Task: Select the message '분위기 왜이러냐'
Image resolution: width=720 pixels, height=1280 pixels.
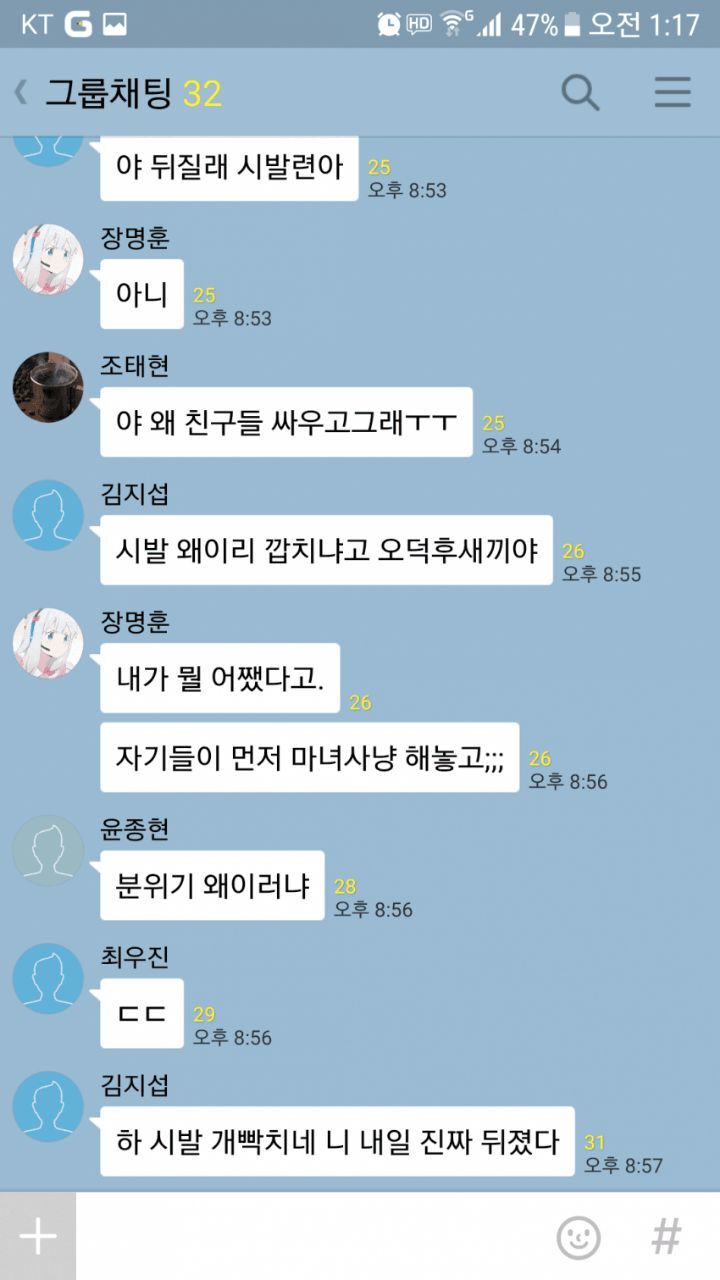Action: [x=211, y=885]
